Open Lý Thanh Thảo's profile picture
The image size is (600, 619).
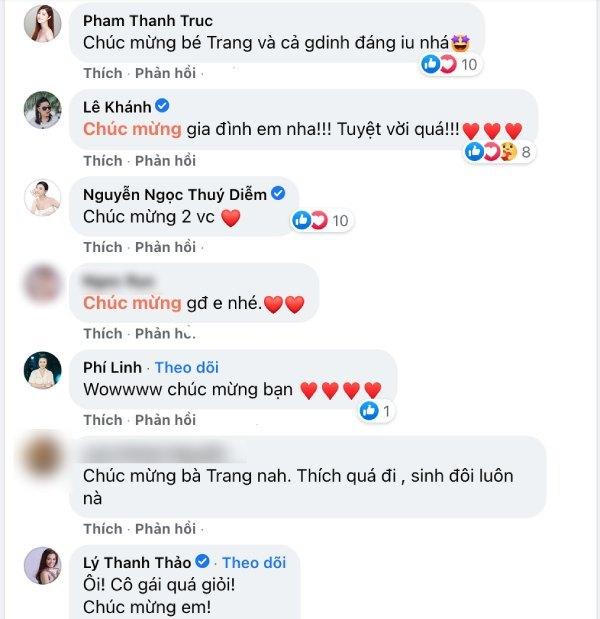[43, 568]
